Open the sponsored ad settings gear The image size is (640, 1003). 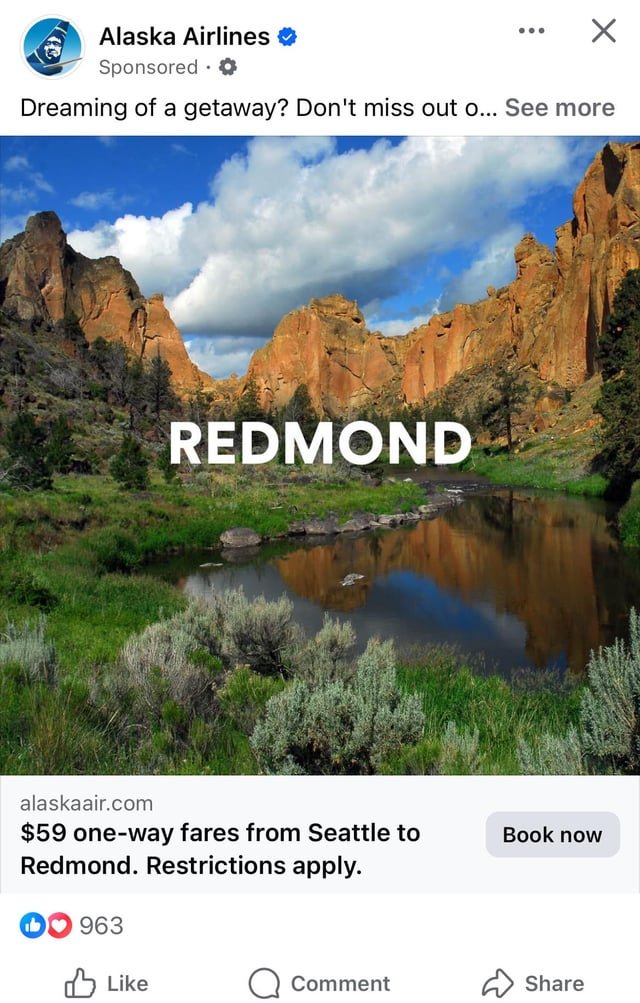pyautogui.click(x=227, y=67)
